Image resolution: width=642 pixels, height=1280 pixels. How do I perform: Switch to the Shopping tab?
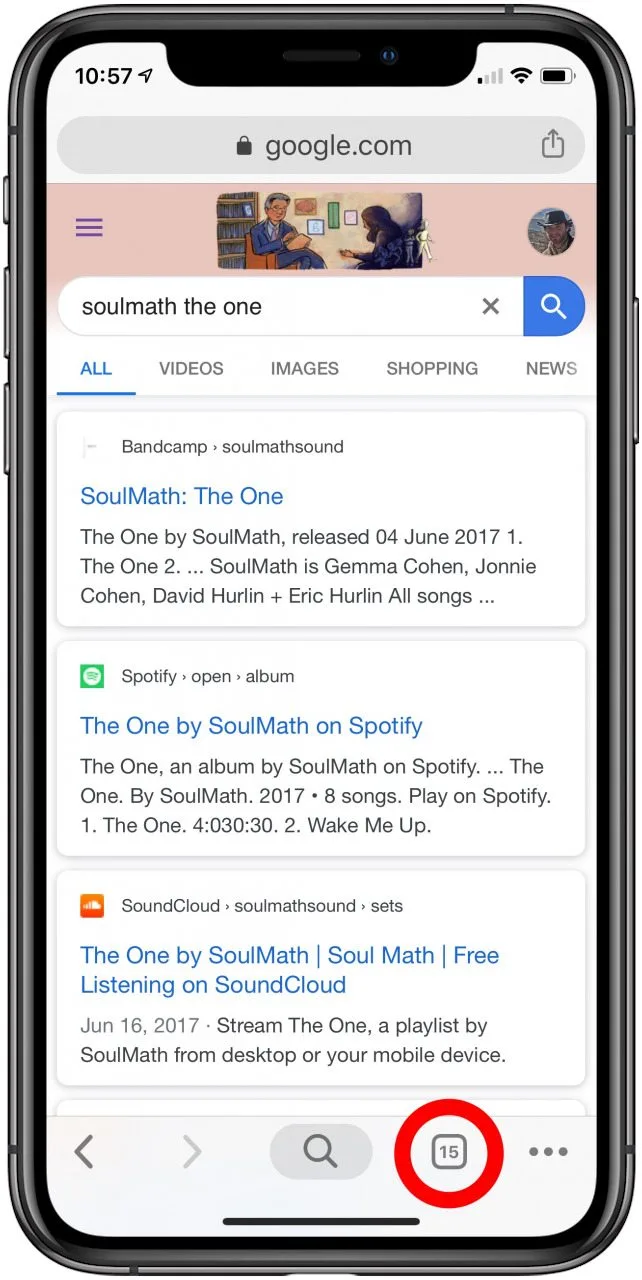(x=432, y=368)
